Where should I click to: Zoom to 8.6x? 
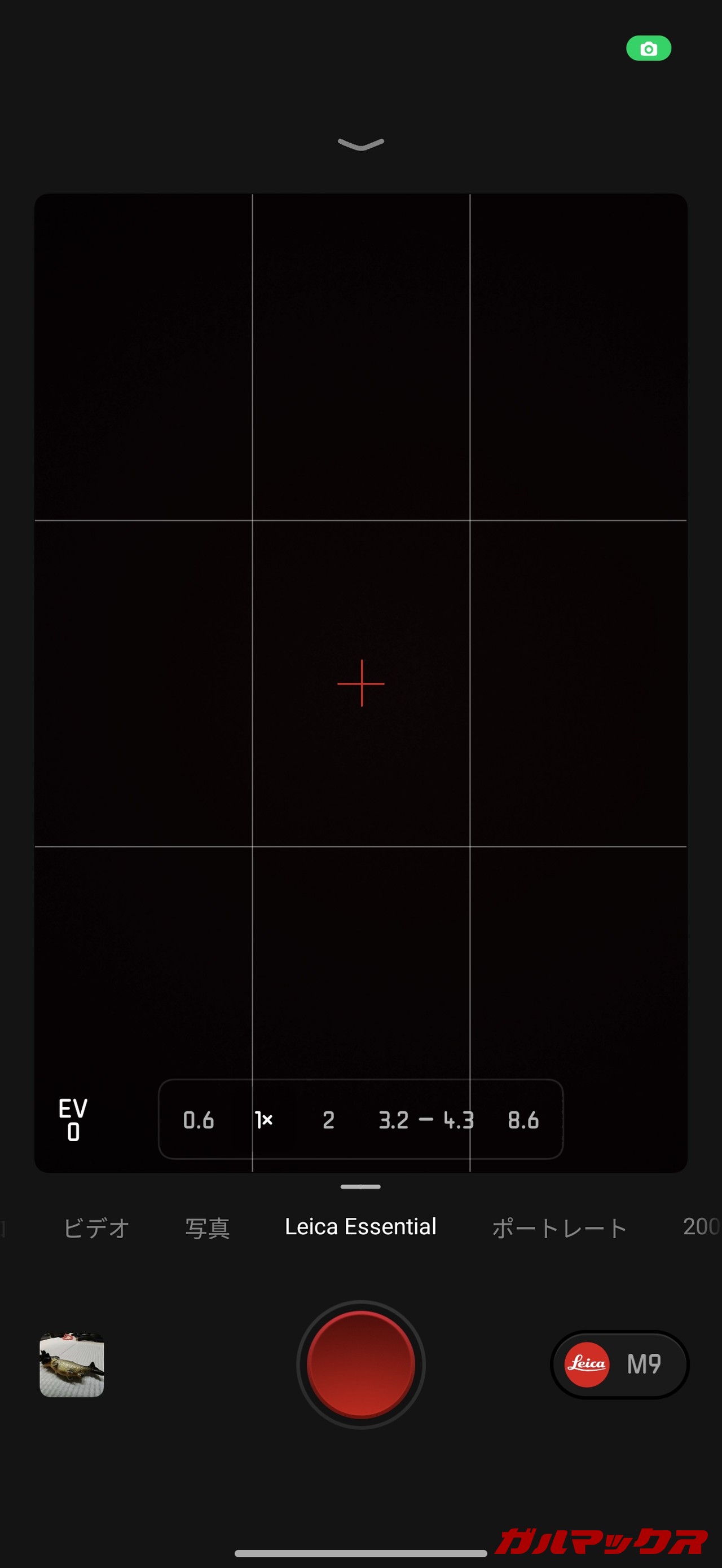pos(523,1120)
